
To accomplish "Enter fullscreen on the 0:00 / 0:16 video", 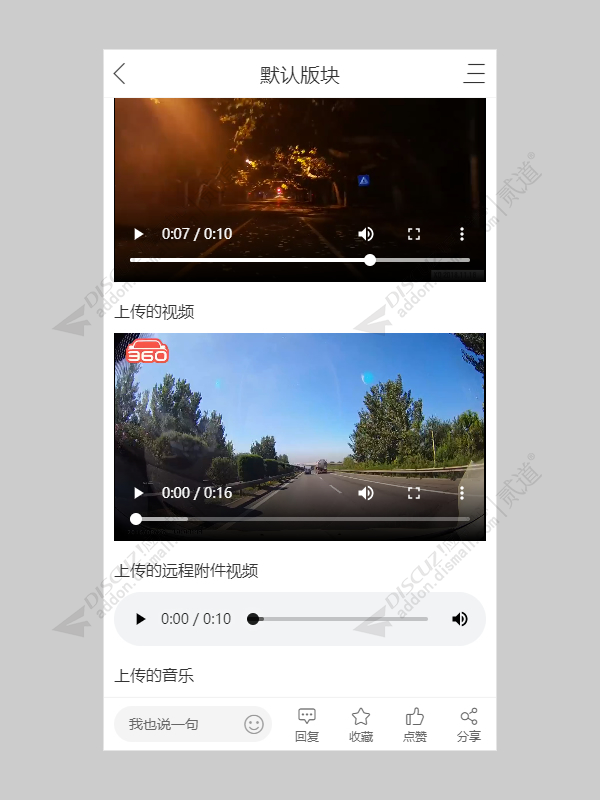I will (414, 493).
